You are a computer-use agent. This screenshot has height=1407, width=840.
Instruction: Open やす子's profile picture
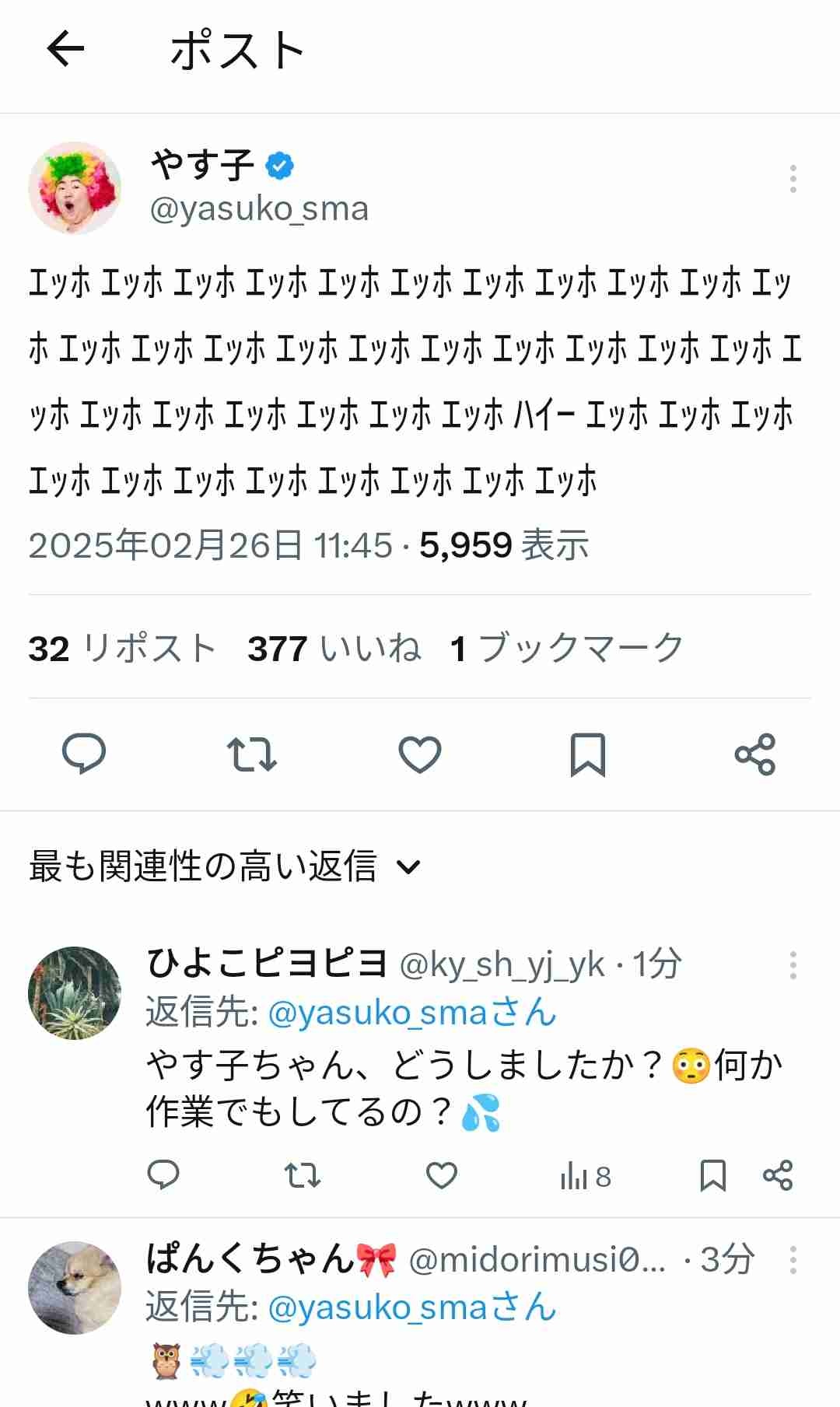(75, 187)
